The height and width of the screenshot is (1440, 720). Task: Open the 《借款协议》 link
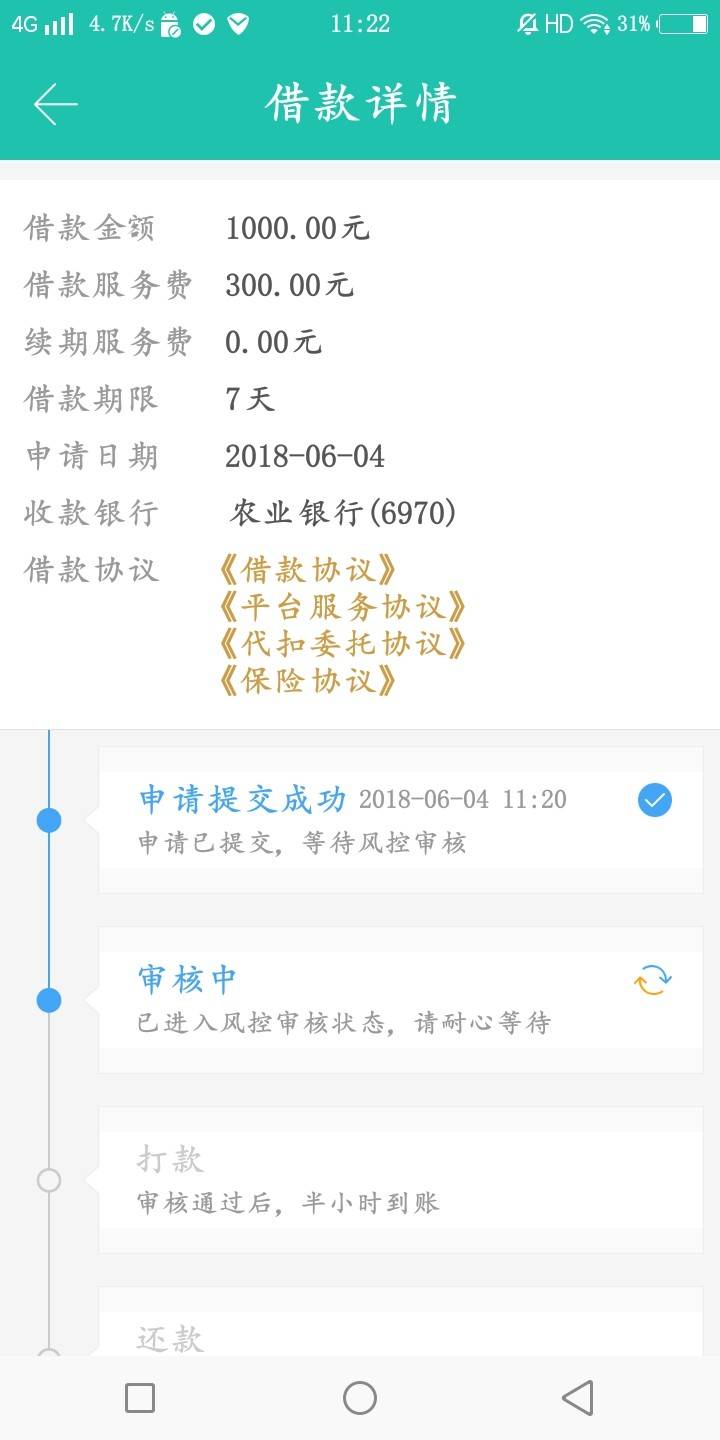click(x=307, y=570)
